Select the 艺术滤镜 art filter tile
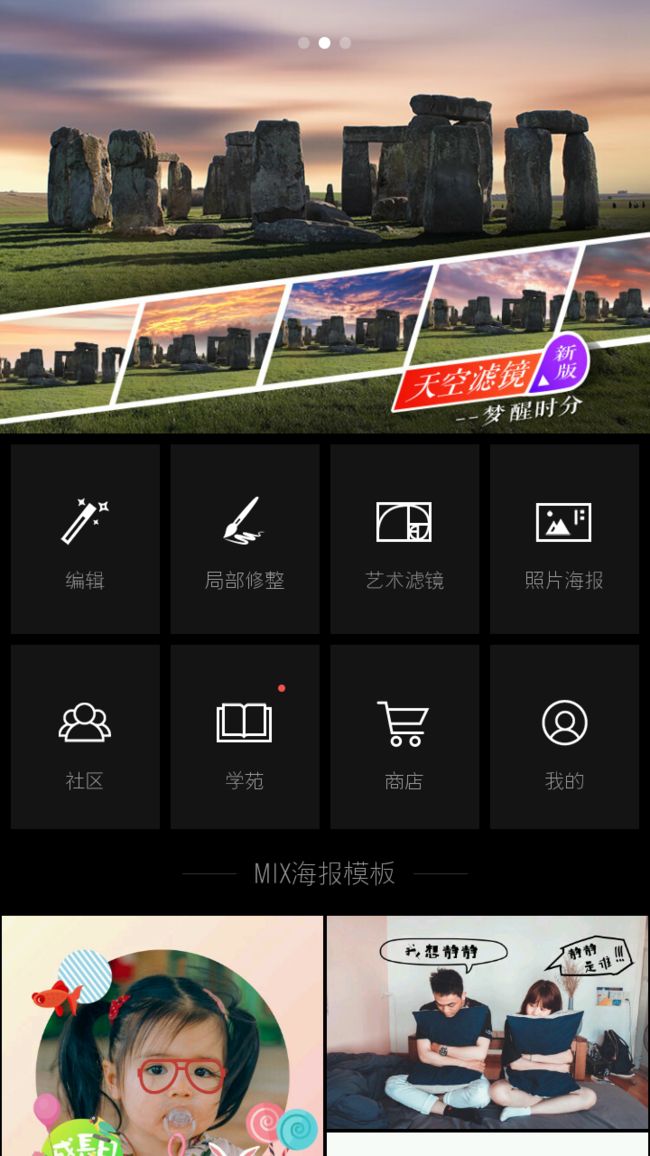Image resolution: width=650 pixels, height=1156 pixels. [x=405, y=538]
